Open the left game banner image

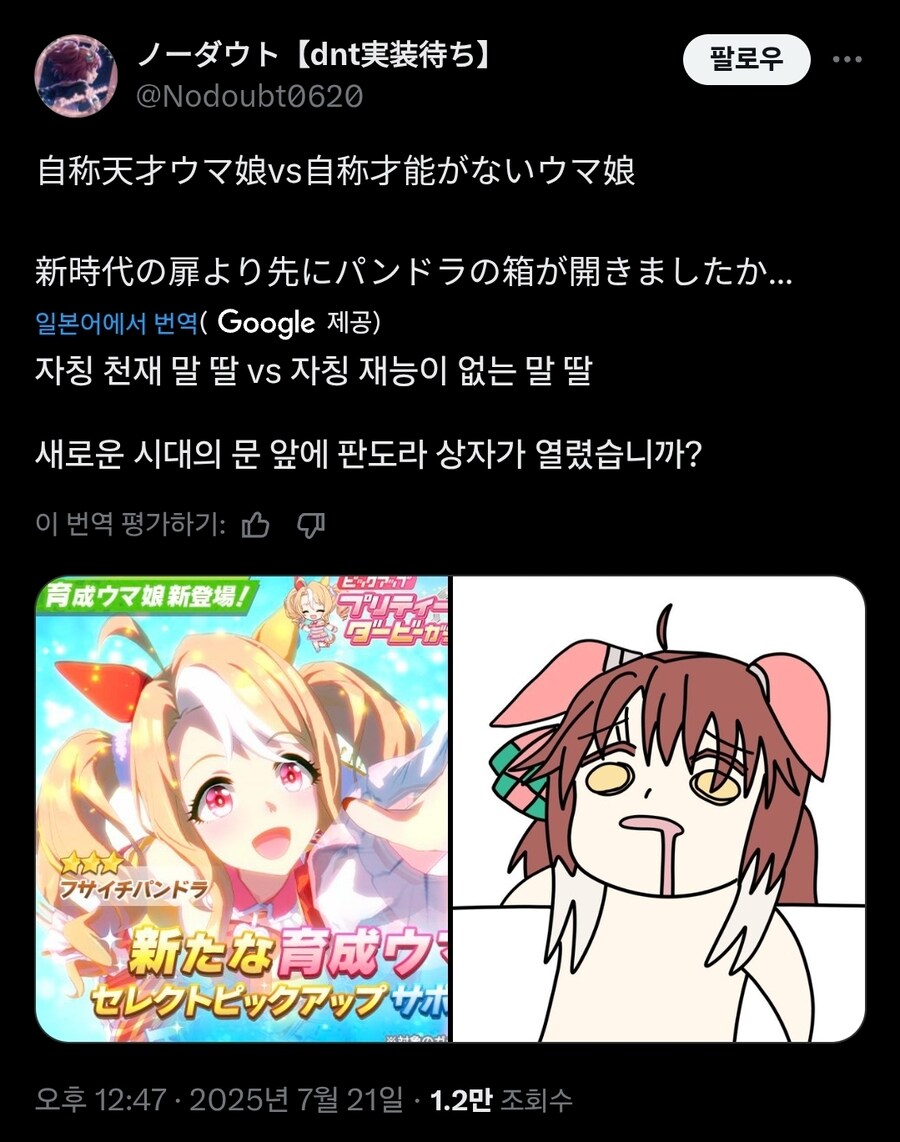(242, 809)
